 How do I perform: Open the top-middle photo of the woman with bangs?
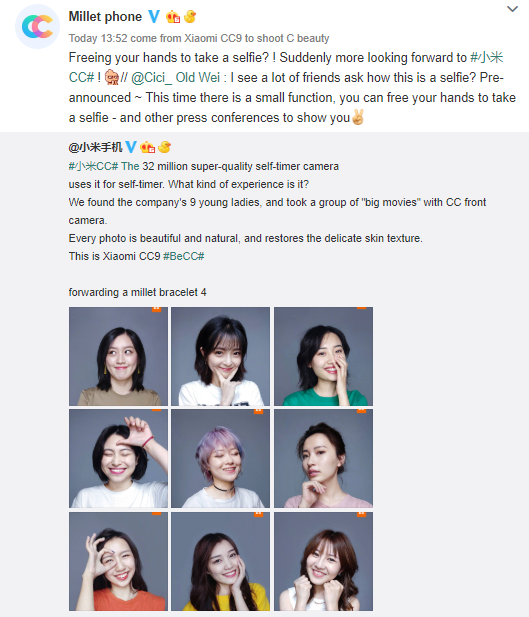click(220, 356)
